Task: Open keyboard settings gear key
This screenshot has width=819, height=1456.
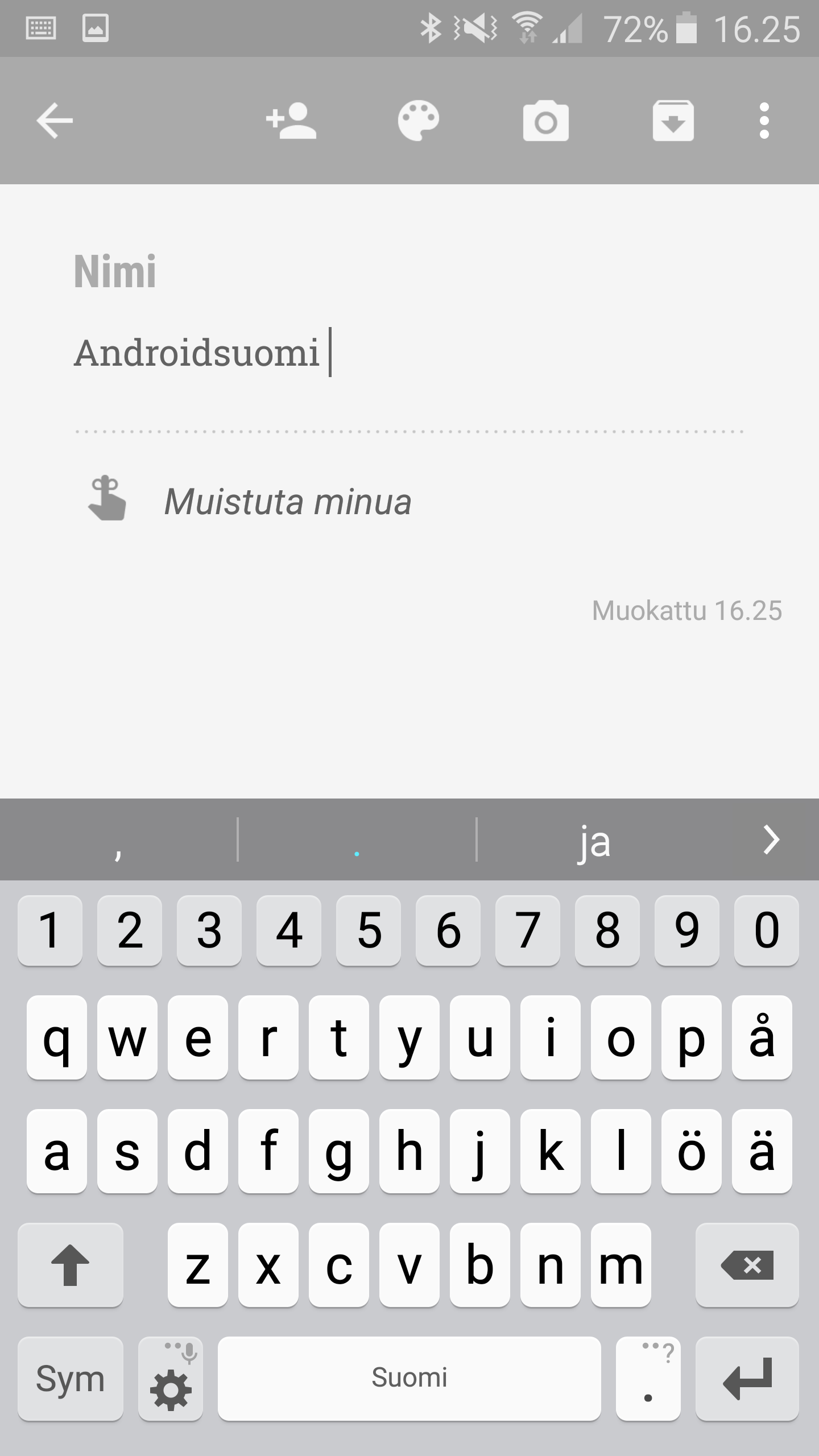Action: (171, 1379)
